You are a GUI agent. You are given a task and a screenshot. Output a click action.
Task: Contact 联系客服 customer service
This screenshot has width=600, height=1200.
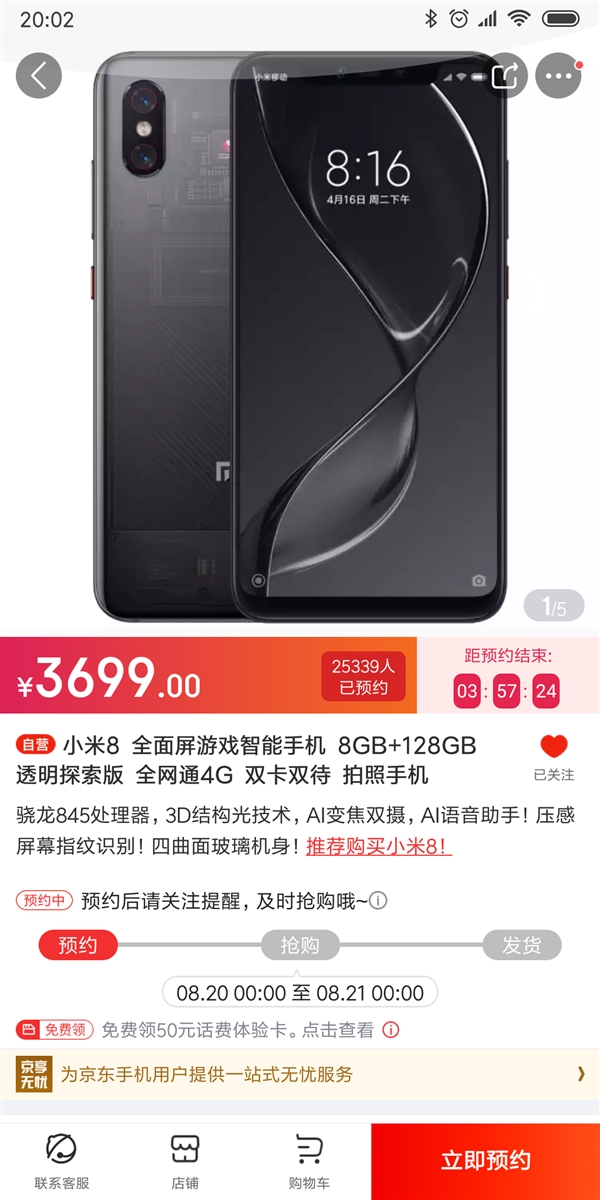[61, 1161]
